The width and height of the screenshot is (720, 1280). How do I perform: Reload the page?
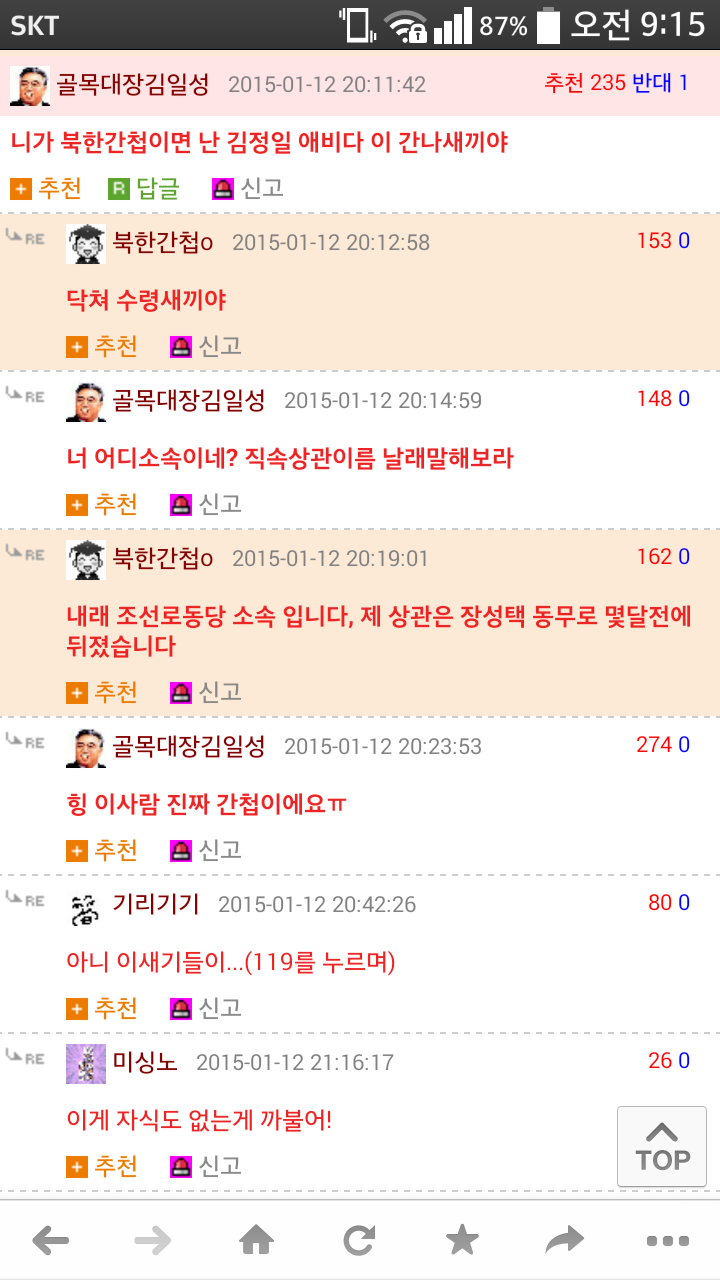[x=359, y=1241]
